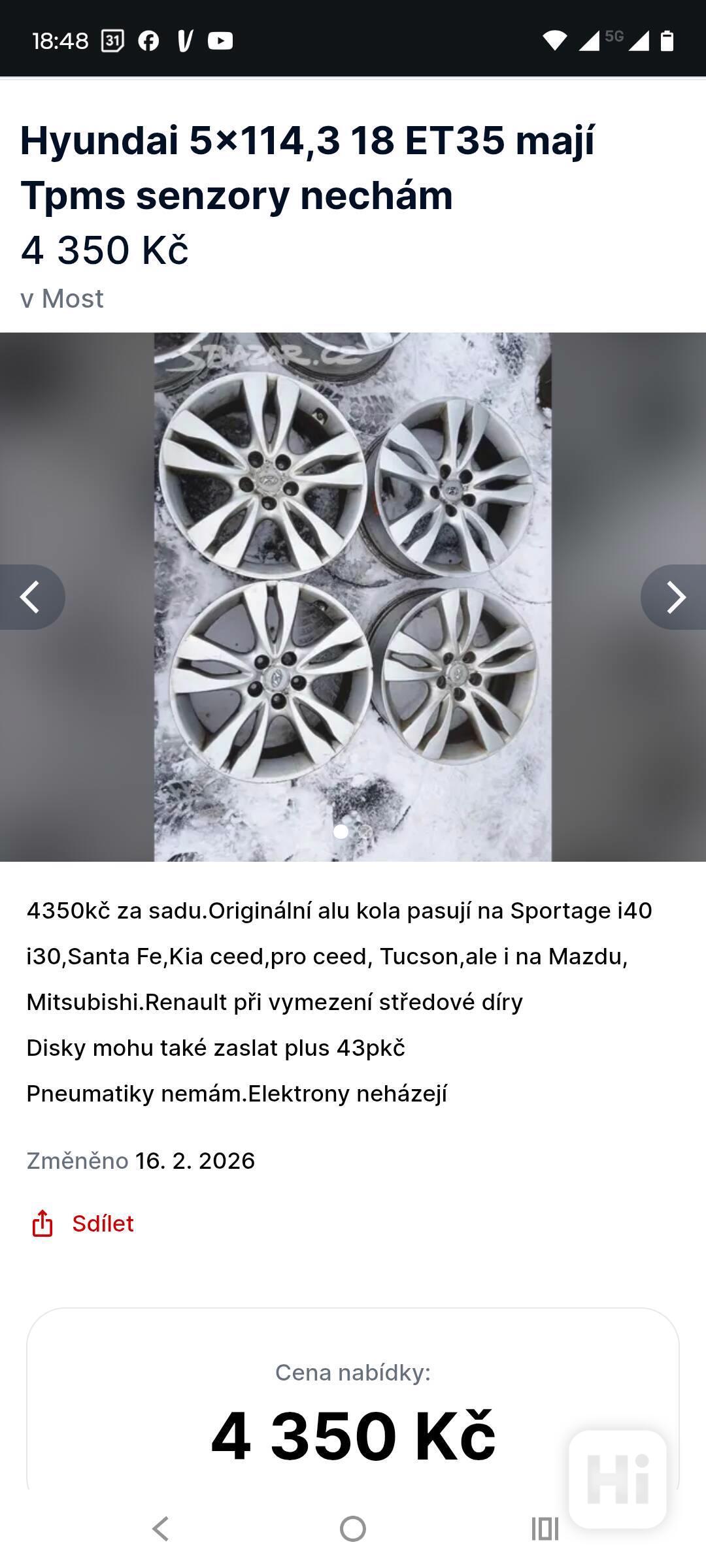
Task: Select the active pagination dot under photo
Action: (x=341, y=830)
